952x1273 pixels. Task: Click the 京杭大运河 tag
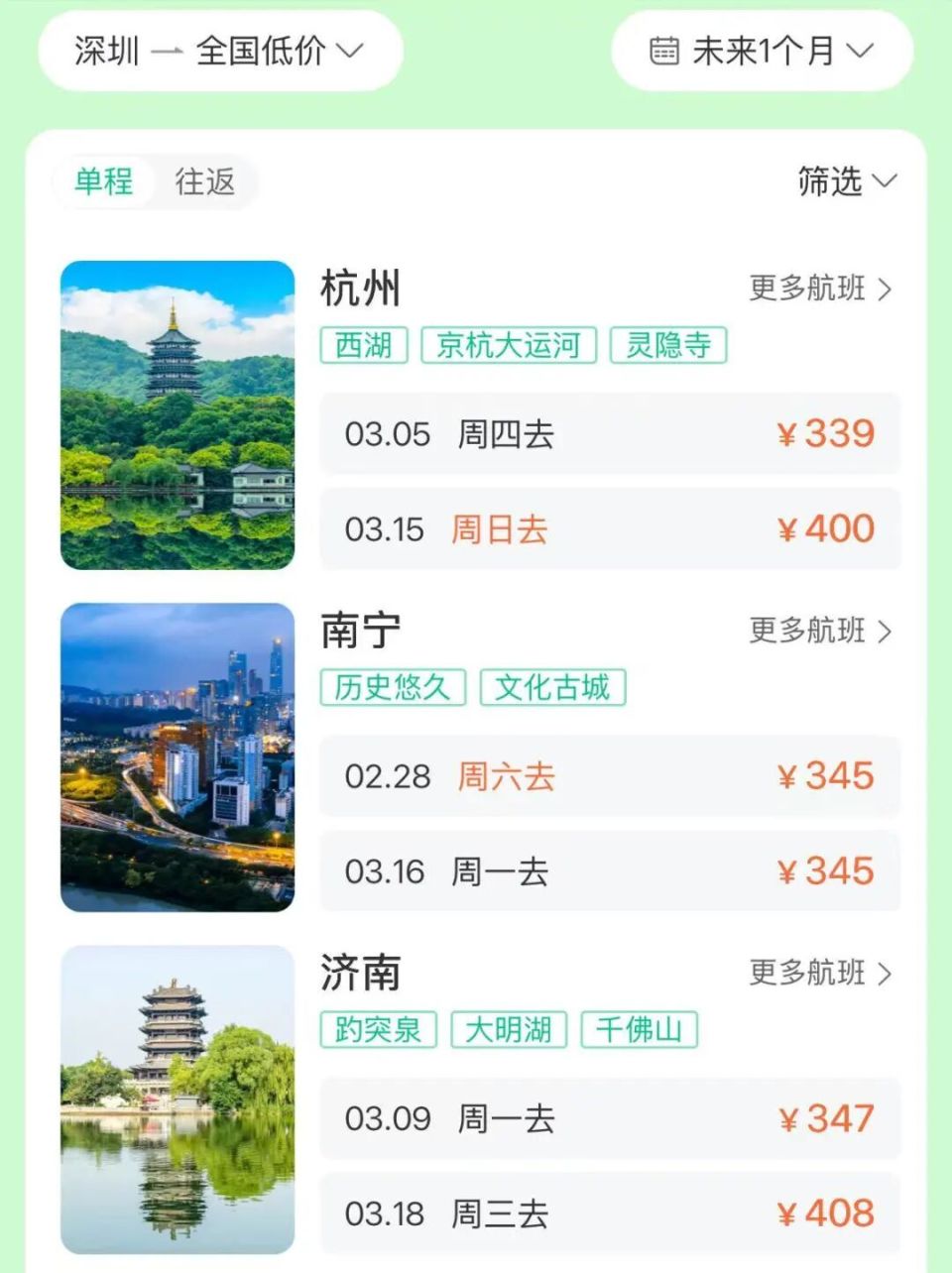pos(508,346)
